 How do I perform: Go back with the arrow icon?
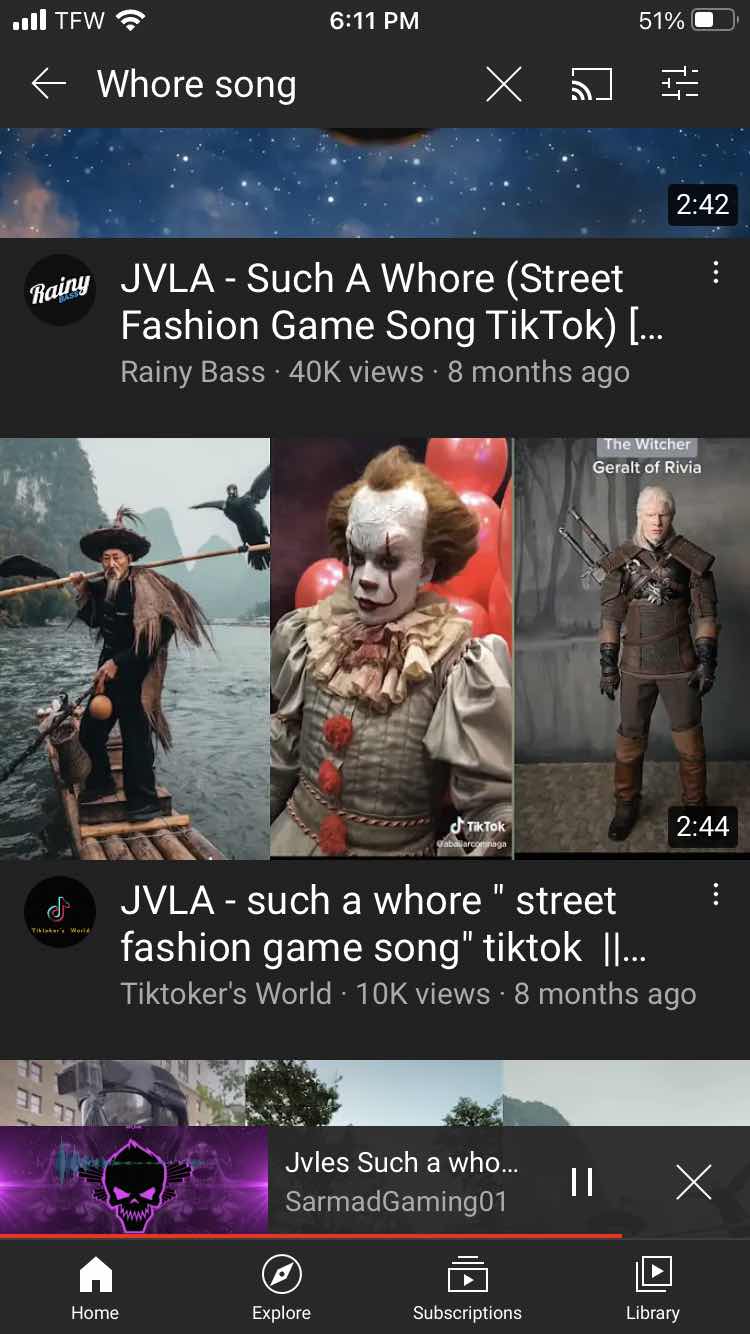(x=48, y=85)
